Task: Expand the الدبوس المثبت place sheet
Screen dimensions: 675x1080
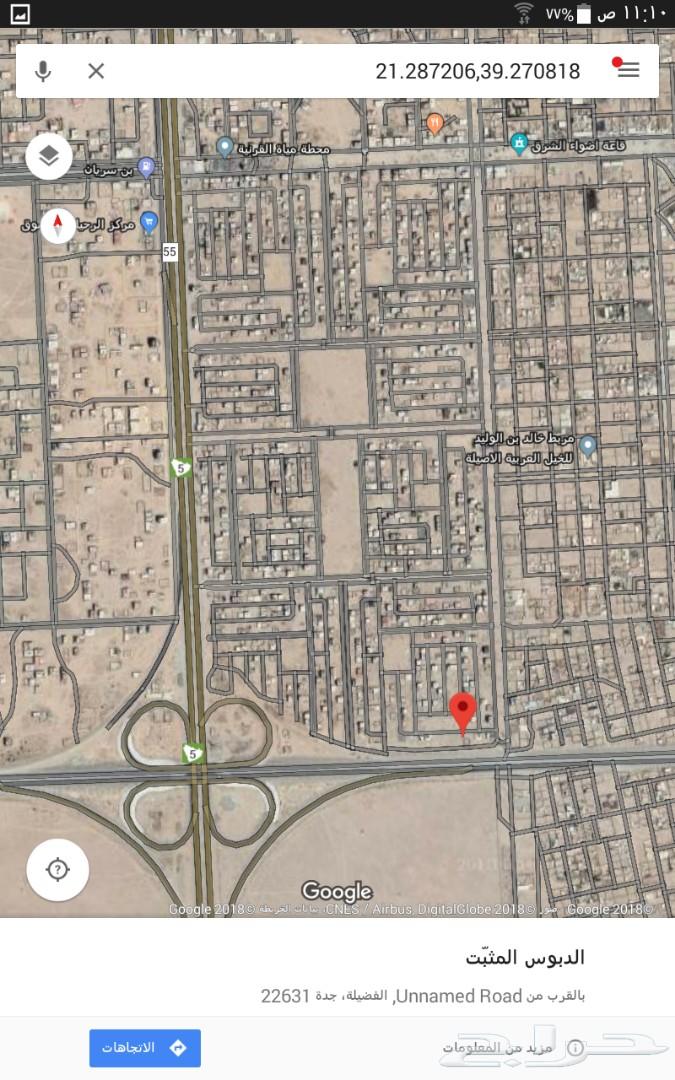Action: pos(338,966)
